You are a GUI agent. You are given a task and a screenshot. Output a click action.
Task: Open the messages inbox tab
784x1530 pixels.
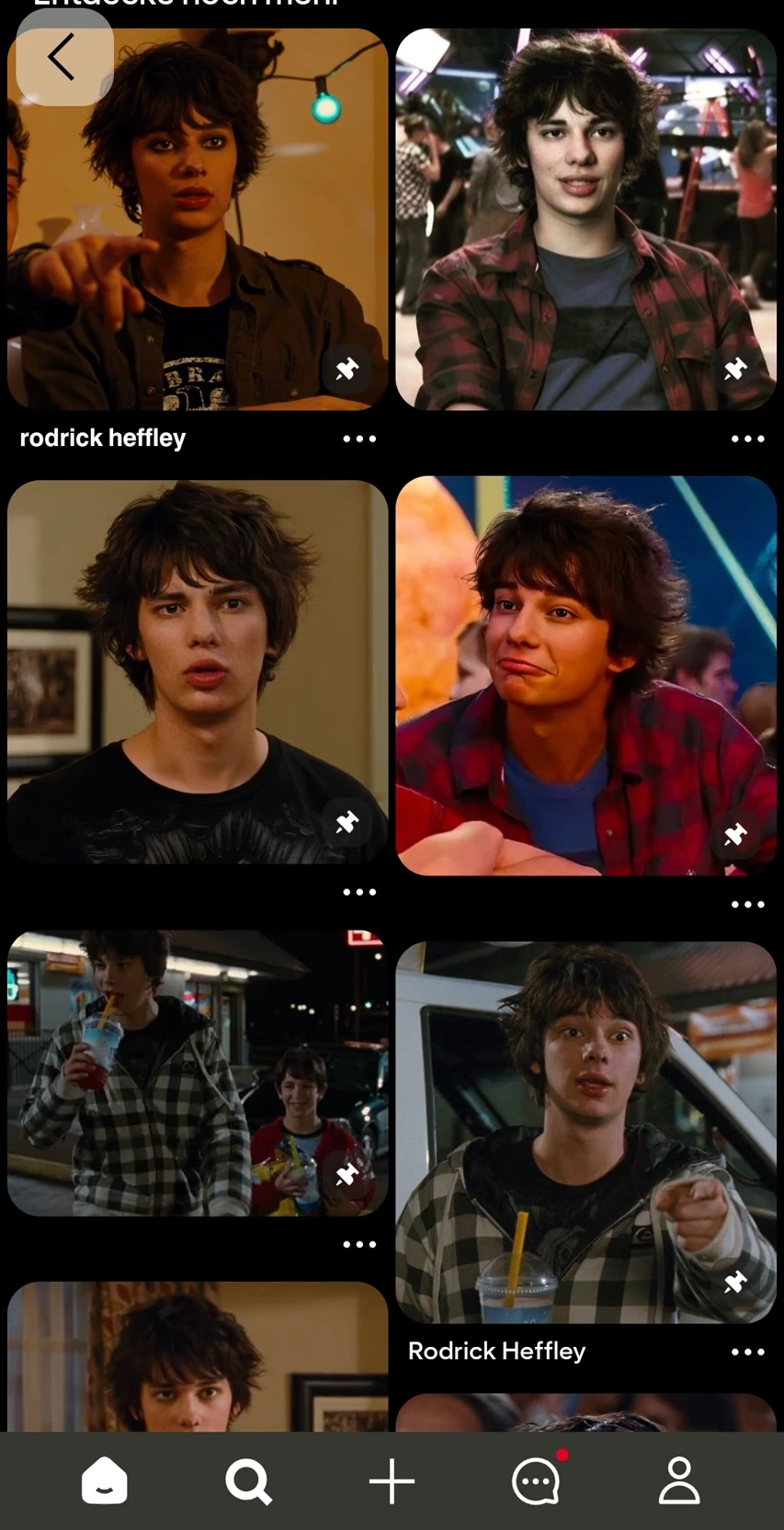click(x=536, y=1481)
